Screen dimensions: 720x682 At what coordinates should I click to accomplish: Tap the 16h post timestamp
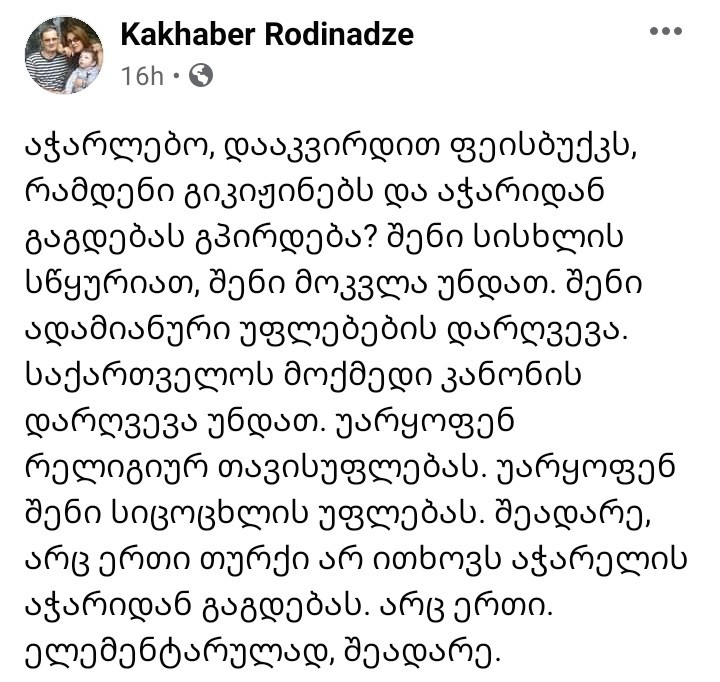click(141, 76)
